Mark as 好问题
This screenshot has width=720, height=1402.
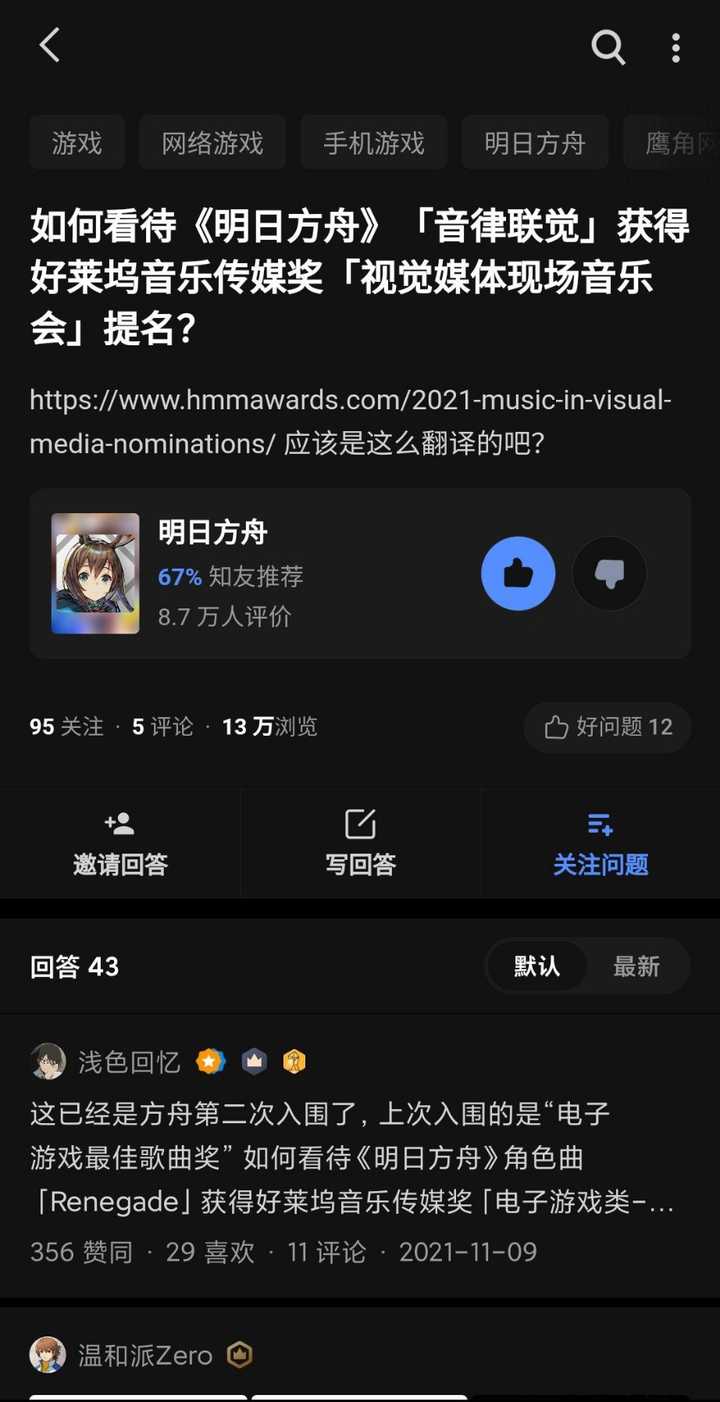pyautogui.click(x=607, y=727)
